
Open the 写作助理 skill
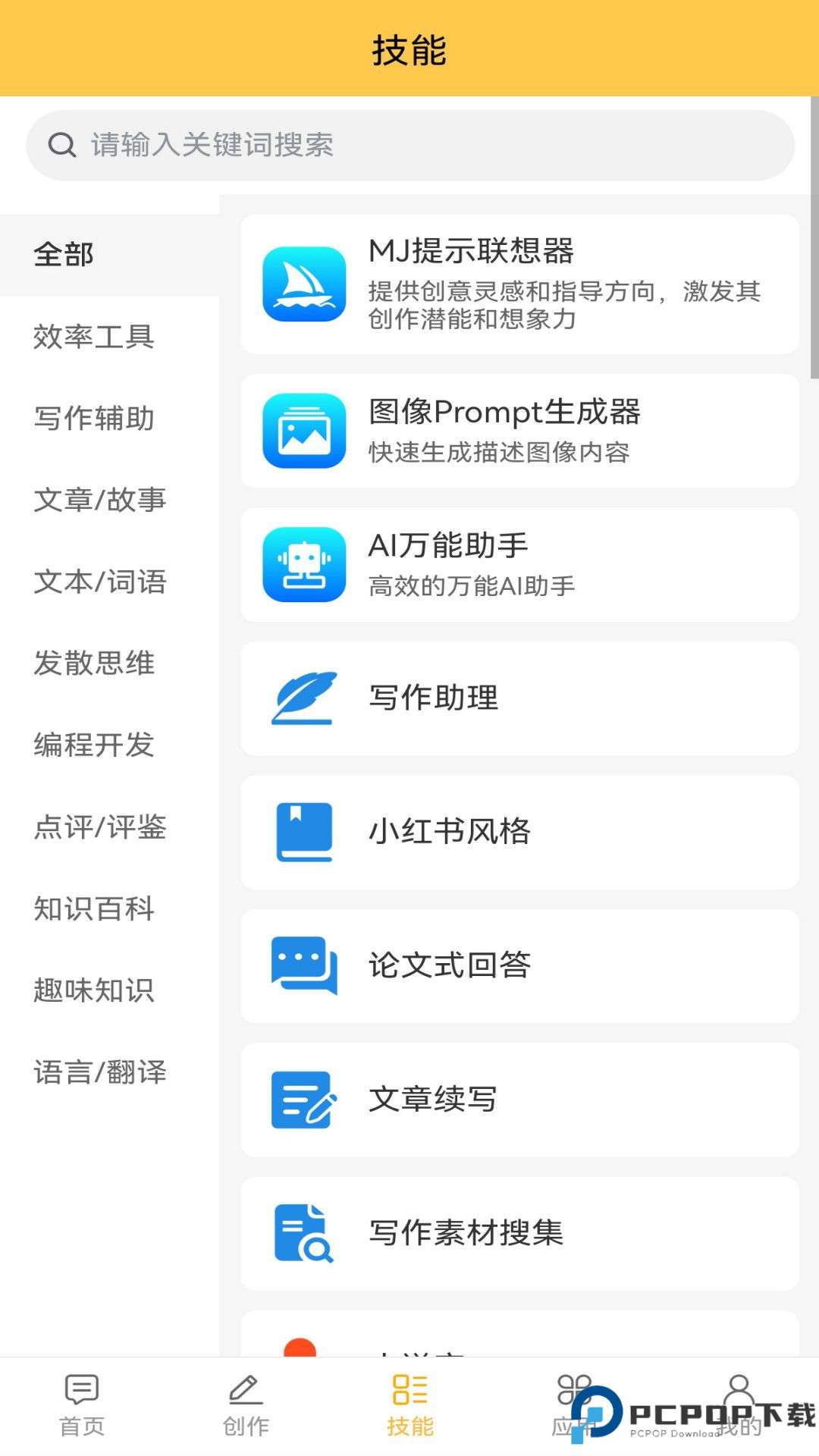tap(519, 698)
